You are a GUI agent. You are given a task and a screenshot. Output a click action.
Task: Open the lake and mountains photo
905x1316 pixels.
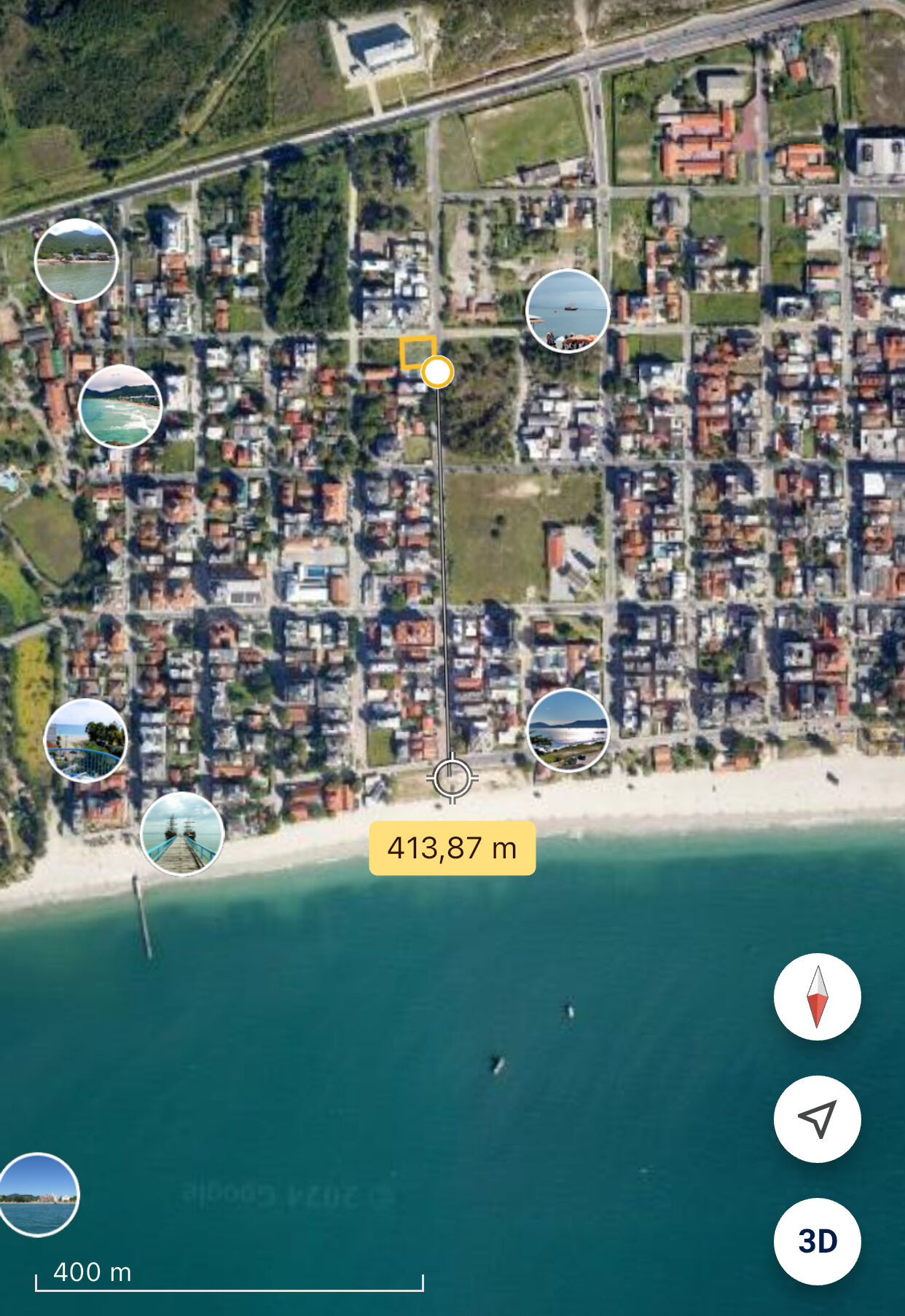coord(77,260)
